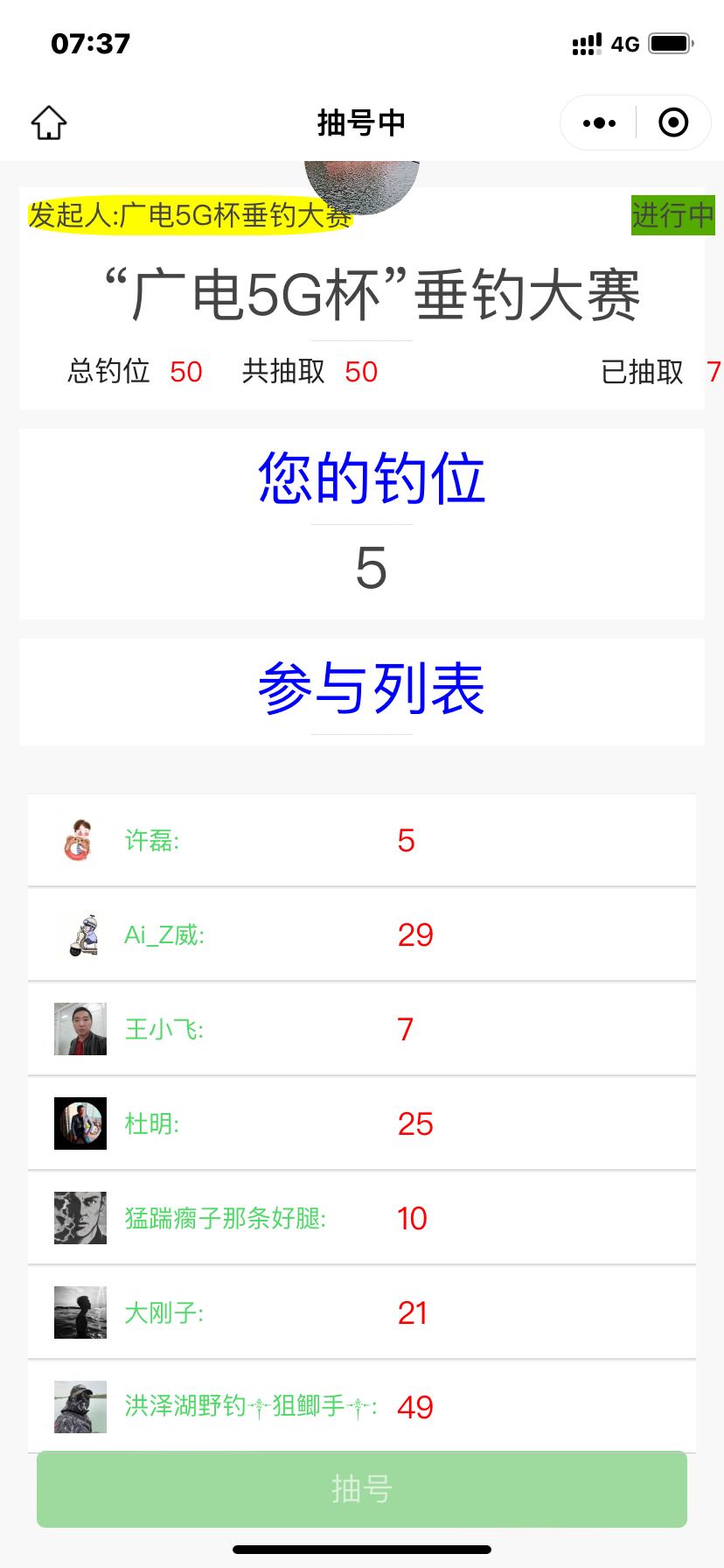Select participant 大刚子
724x1568 pixels.
(362, 1313)
